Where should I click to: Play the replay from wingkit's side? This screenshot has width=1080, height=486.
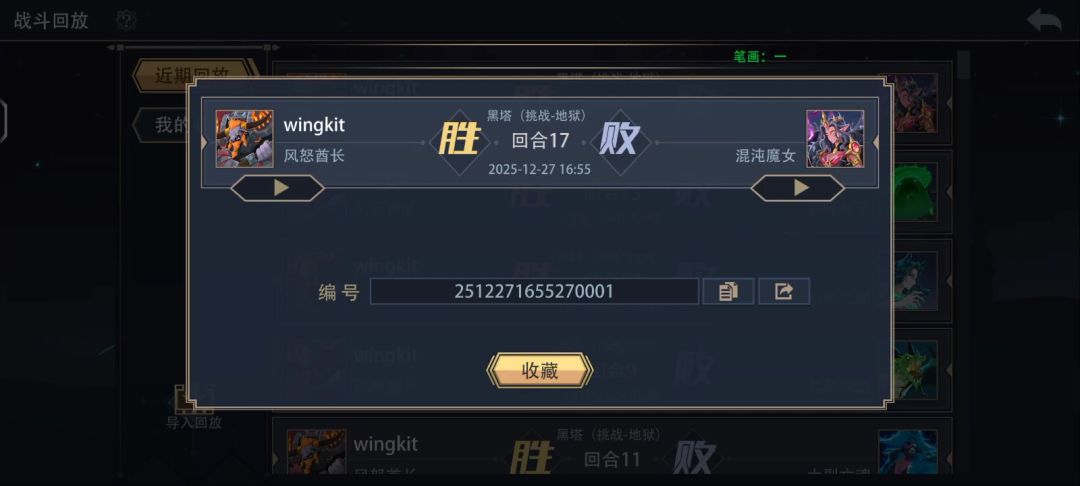(x=278, y=188)
